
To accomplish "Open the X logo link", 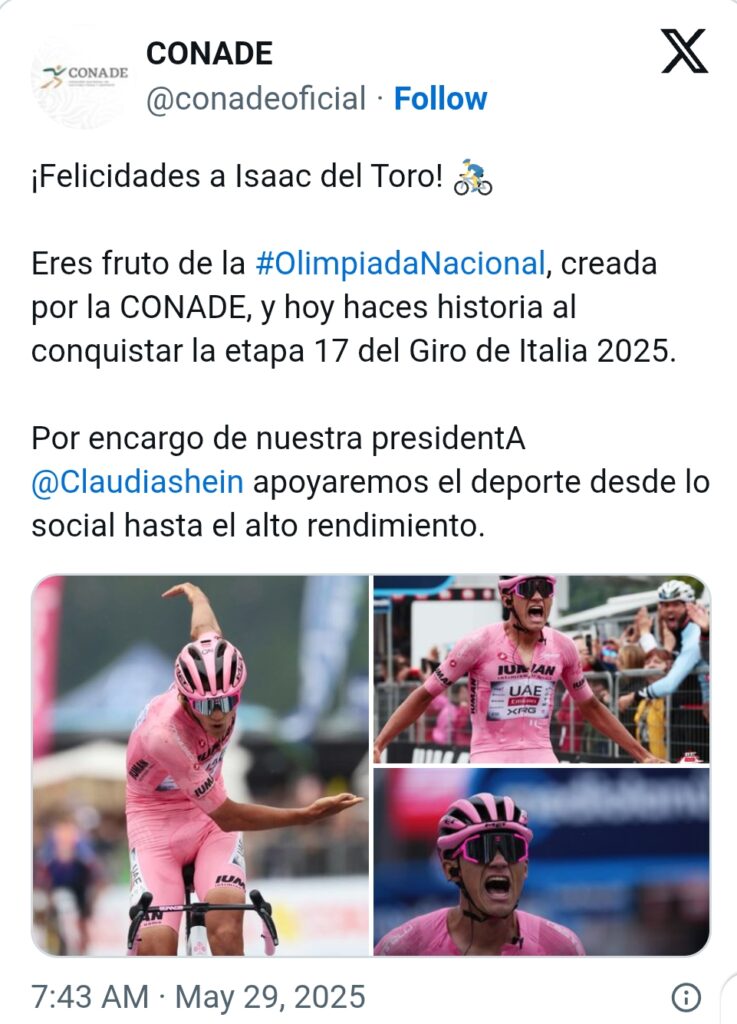I will tap(684, 50).
